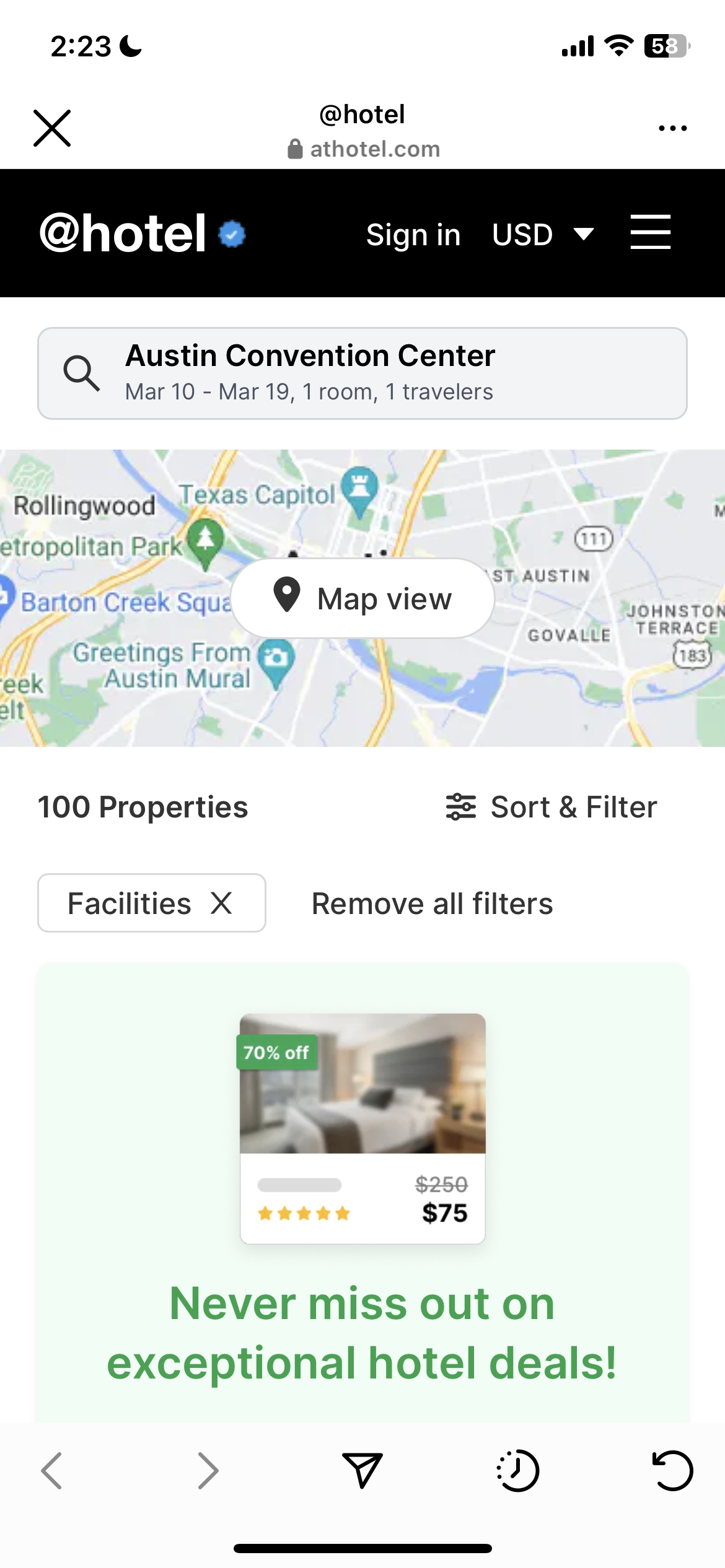Select Remove all filters

[x=432, y=904]
